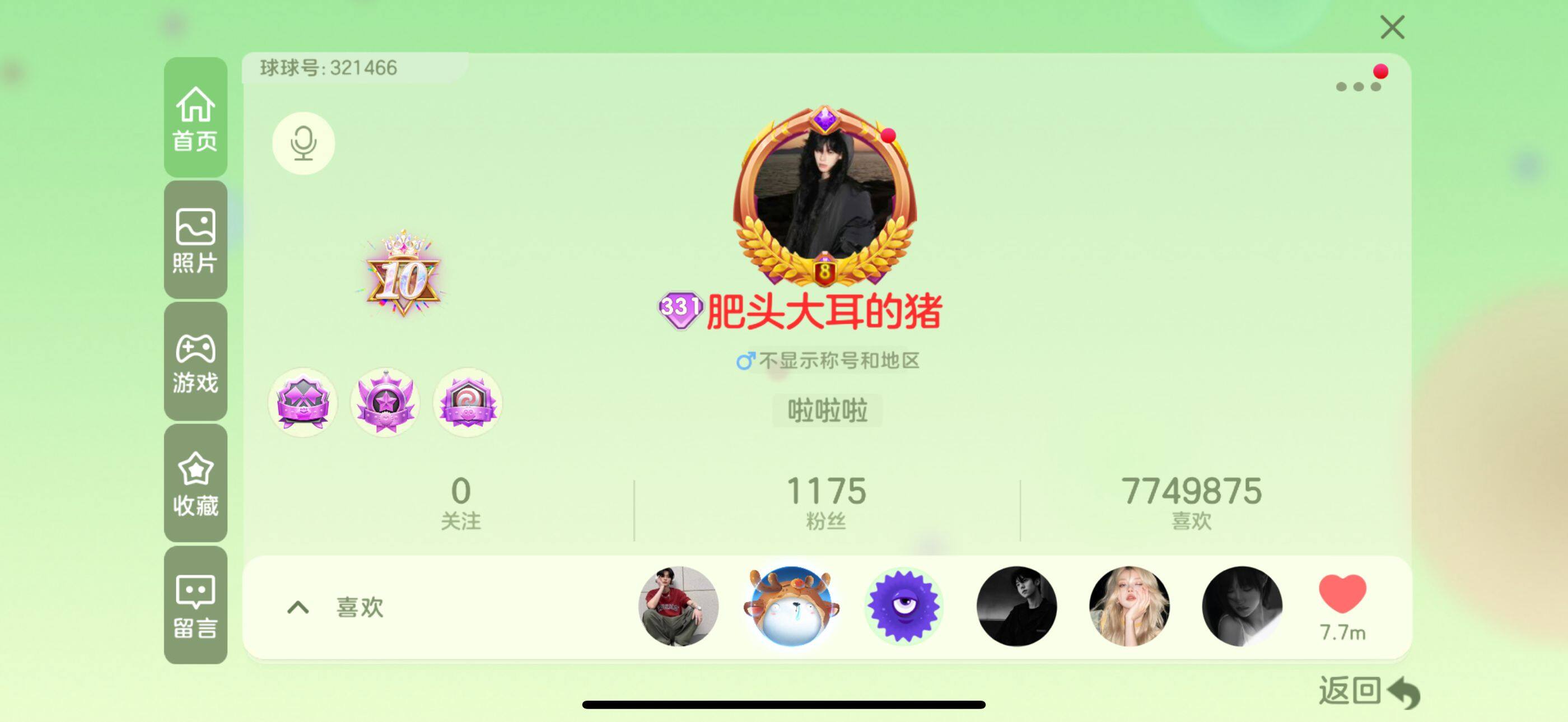View the 关注 following list
The image size is (1568, 722).
coord(461,503)
